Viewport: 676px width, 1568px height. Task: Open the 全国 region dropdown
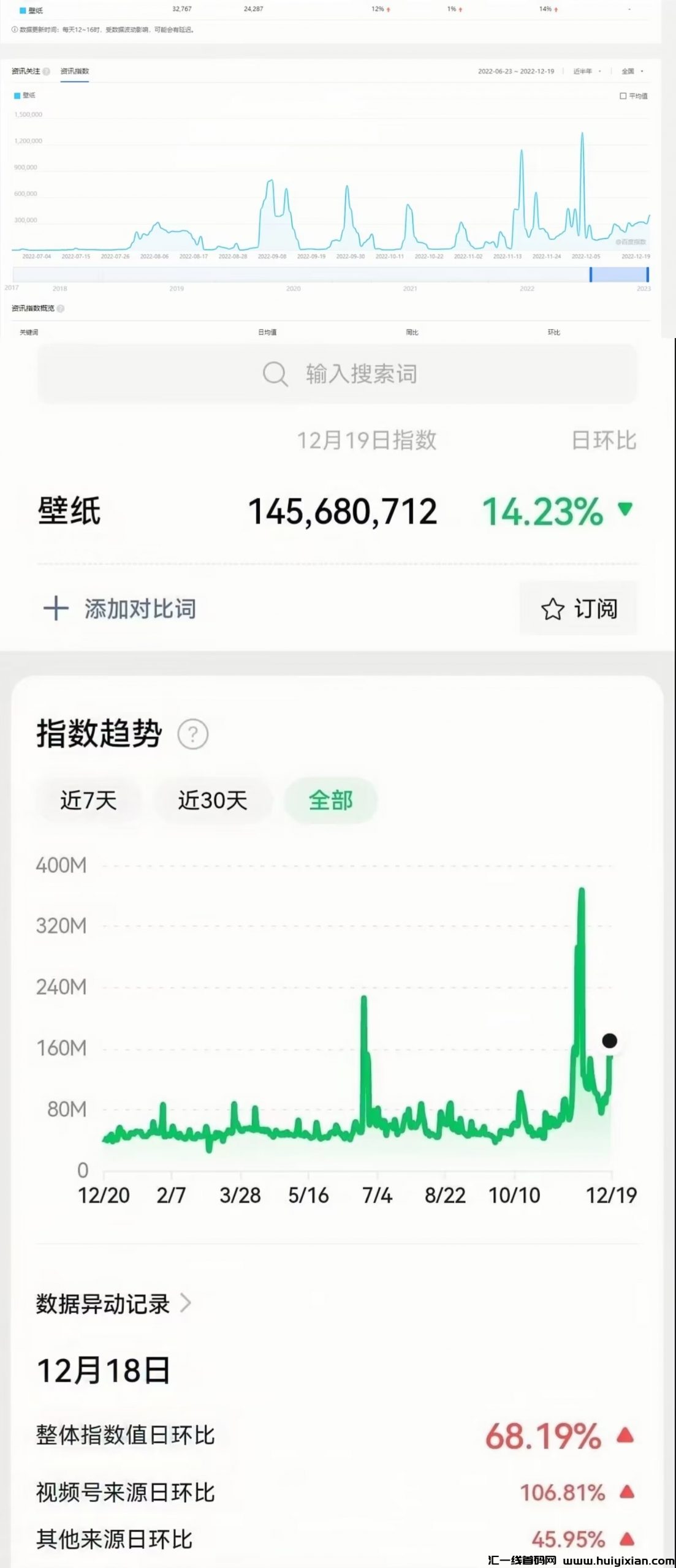click(632, 72)
